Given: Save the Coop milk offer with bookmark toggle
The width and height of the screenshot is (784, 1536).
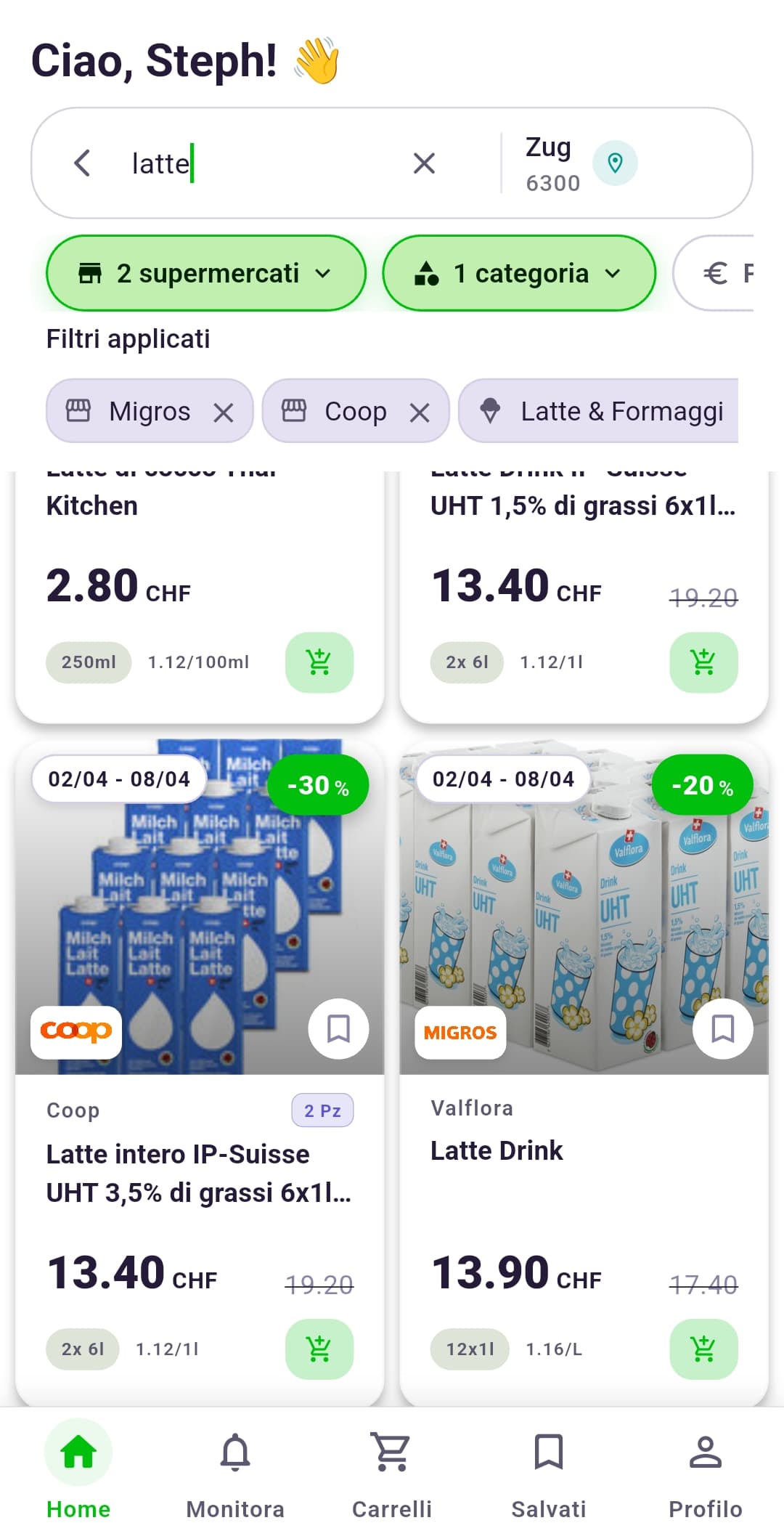Looking at the screenshot, I should point(338,1029).
